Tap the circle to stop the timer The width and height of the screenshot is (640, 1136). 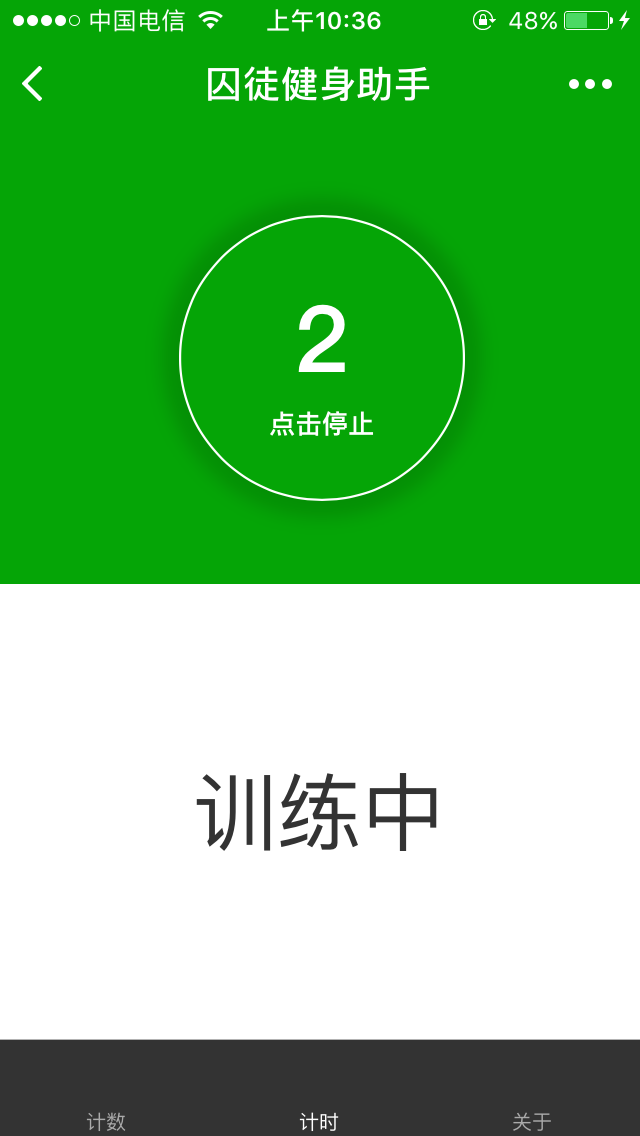point(322,358)
